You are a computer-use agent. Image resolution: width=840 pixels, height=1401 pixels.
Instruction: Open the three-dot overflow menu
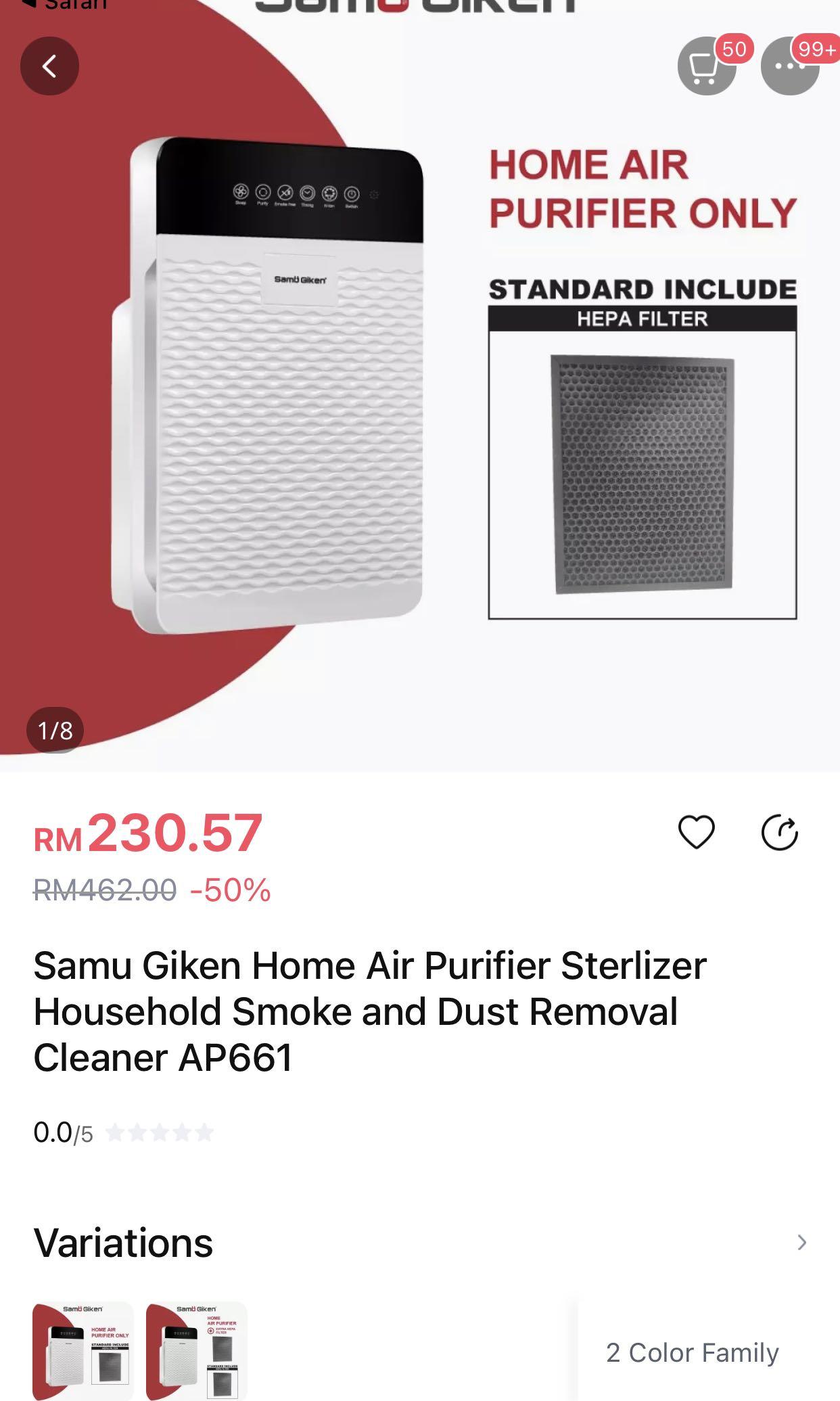(789, 66)
